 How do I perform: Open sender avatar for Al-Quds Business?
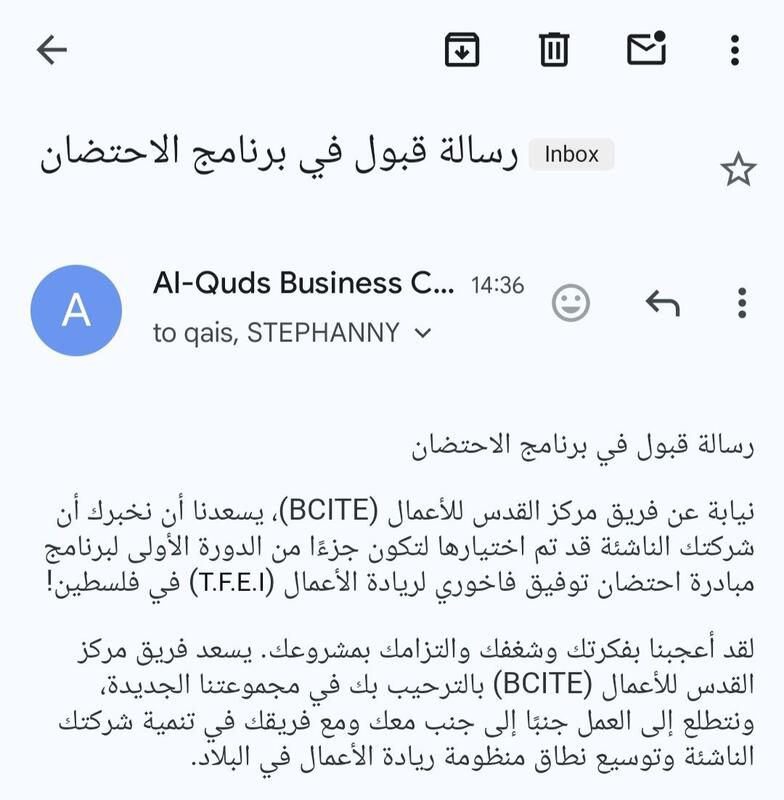(x=76, y=310)
